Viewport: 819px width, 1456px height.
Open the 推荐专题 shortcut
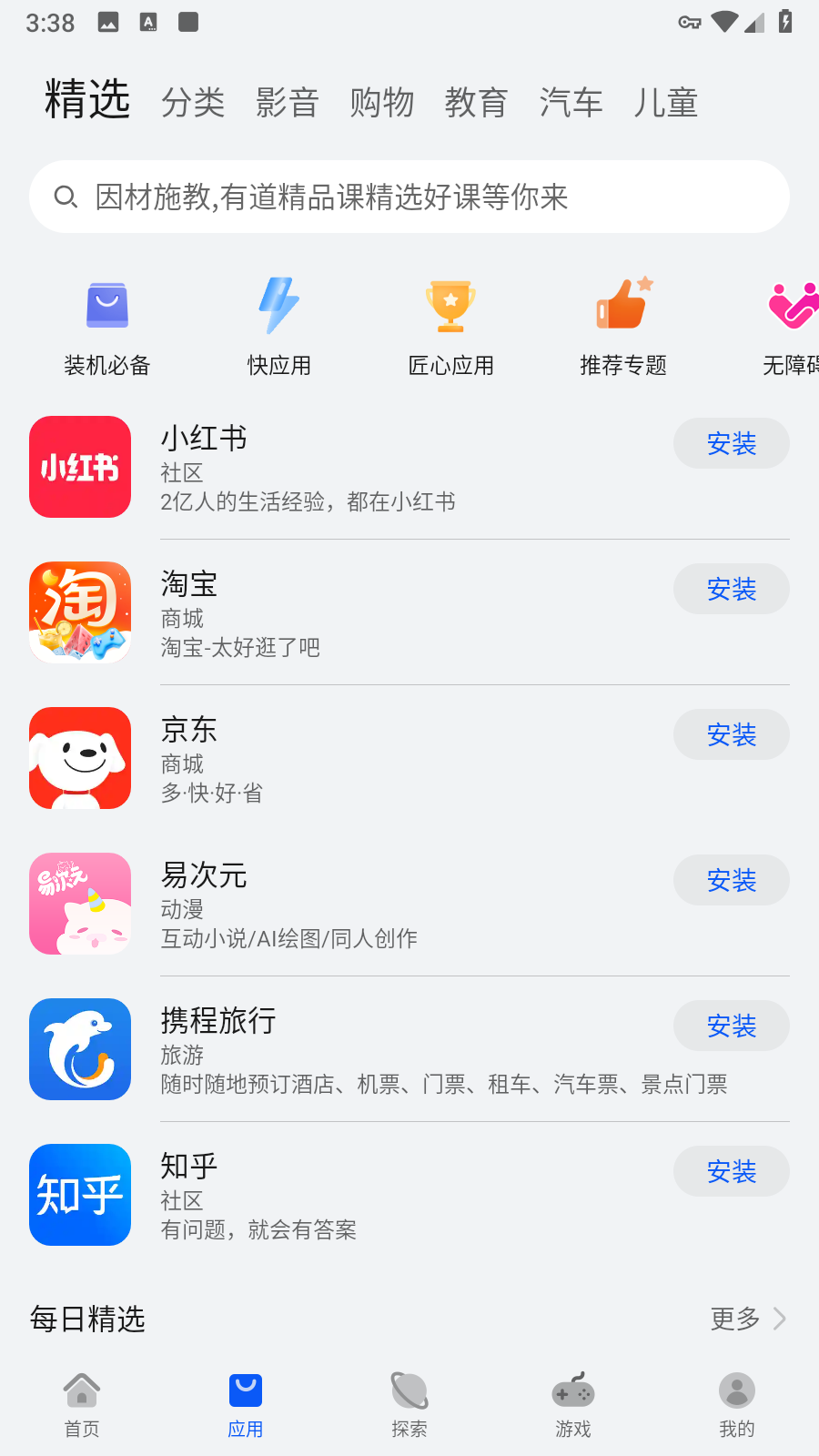[623, 326]
